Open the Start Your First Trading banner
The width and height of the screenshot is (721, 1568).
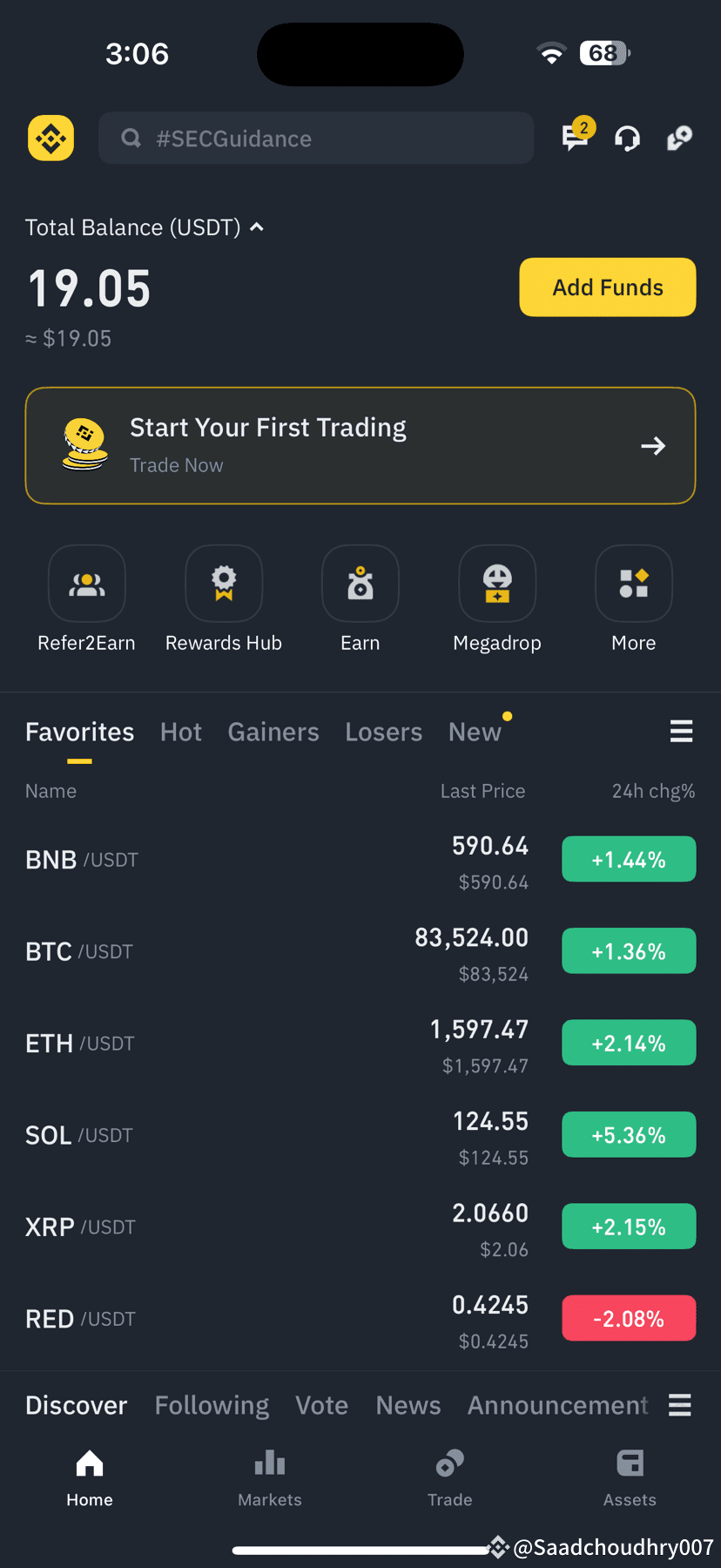click(360, 445)
